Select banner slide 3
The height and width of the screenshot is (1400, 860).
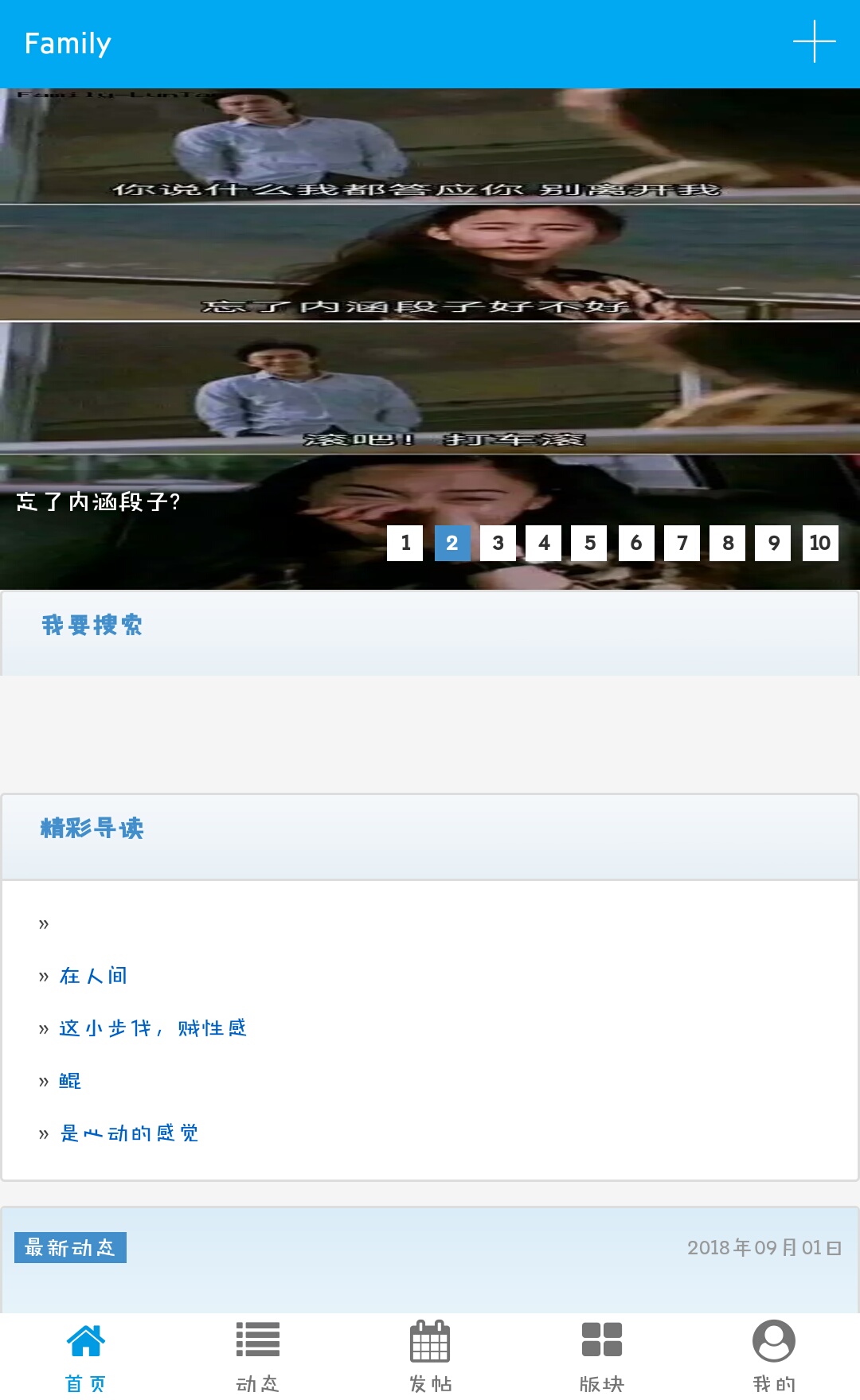[x=498, y=543]
